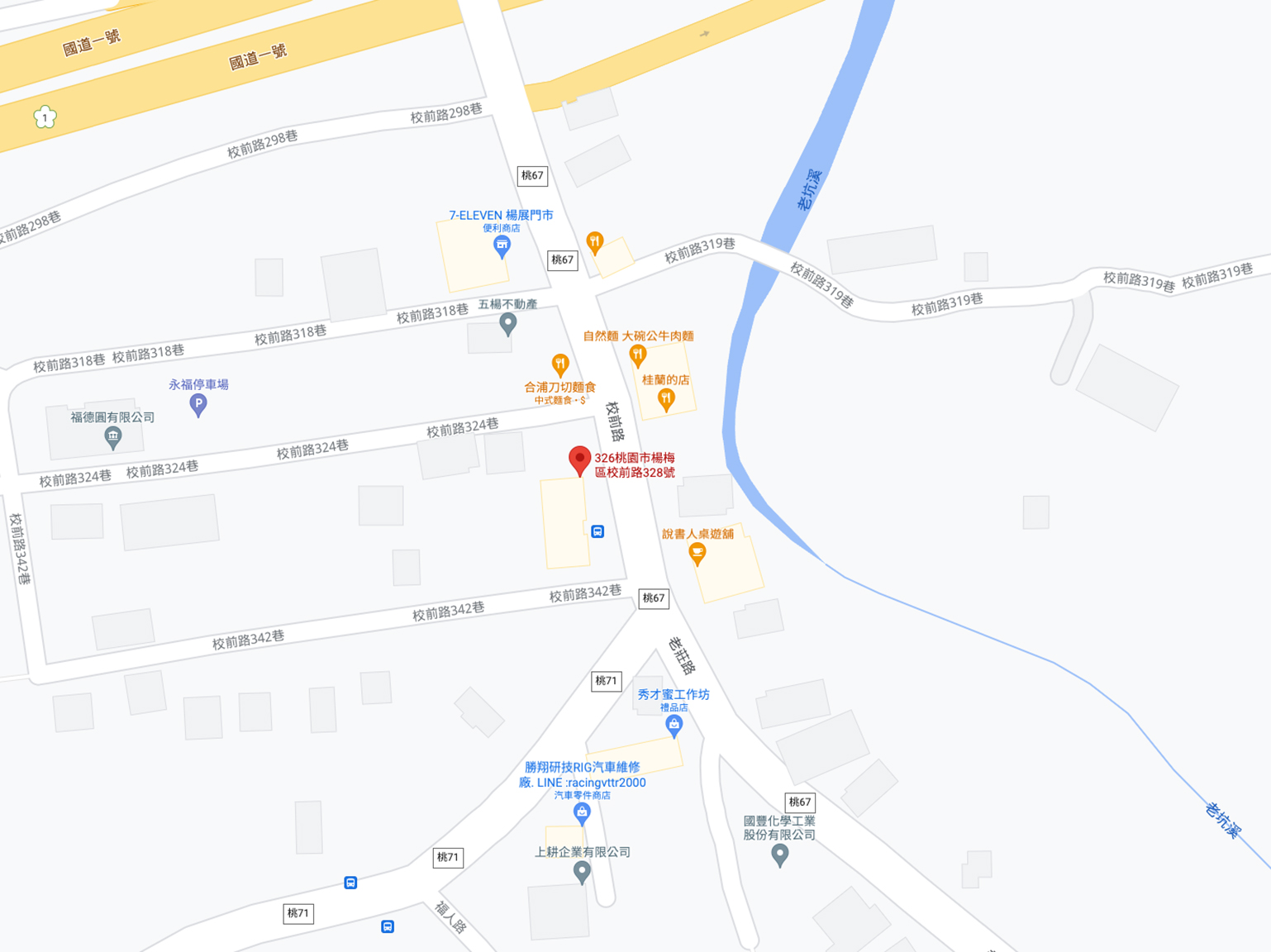Open the 永福停車場 parking marker
Image resolution: width=1271 pixels, height=952 pixels.
point(198,404)
